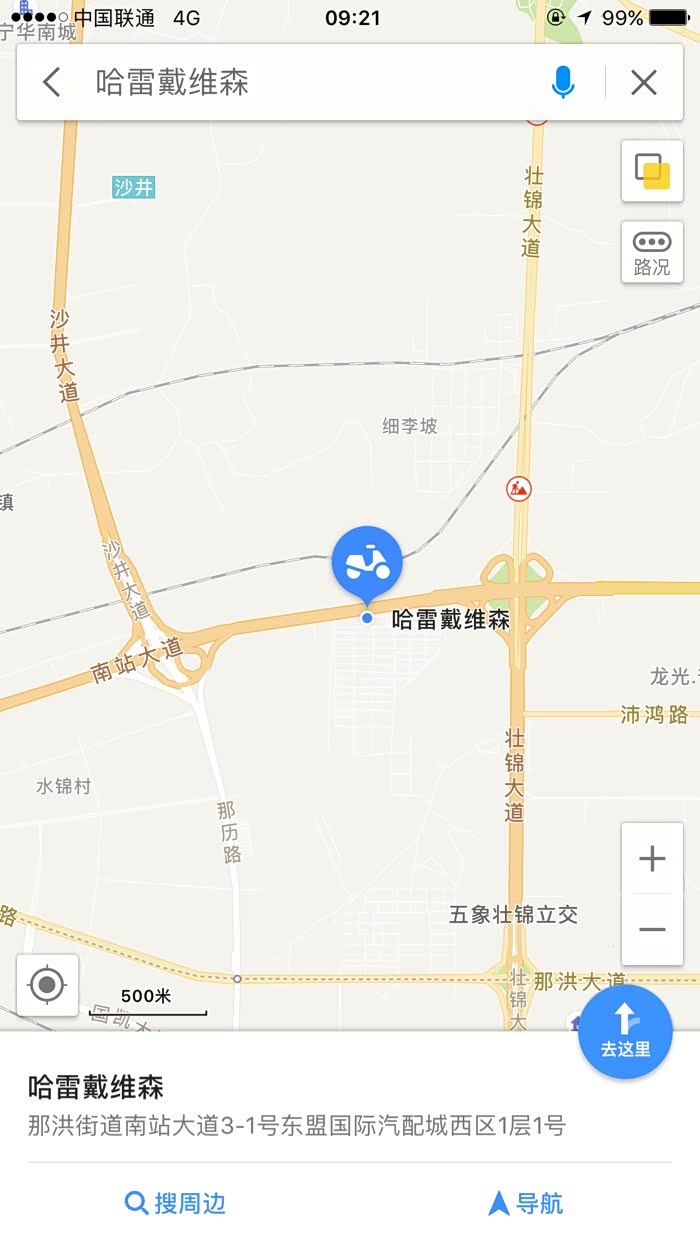
Task: Go back using the arrow in search bar
Action: click(52, 82)
